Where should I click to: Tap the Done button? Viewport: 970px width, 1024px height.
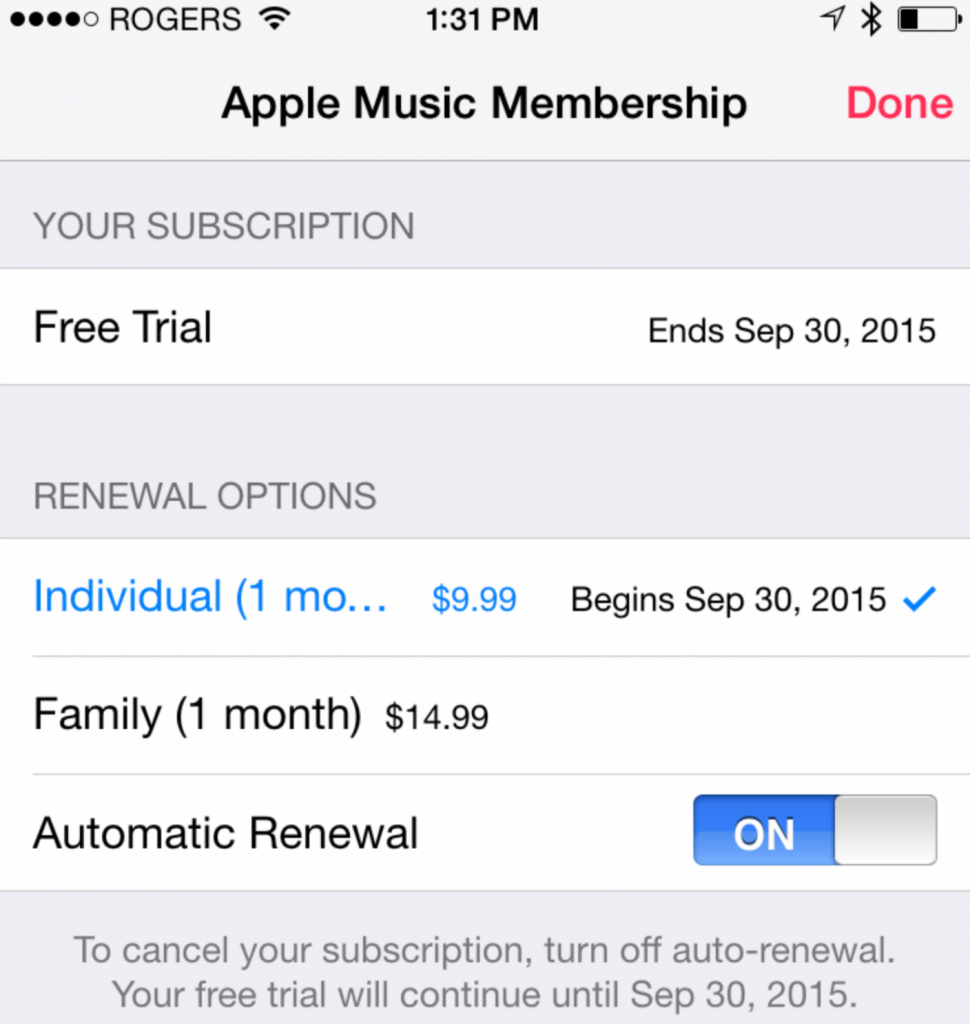tap(899, 102)
